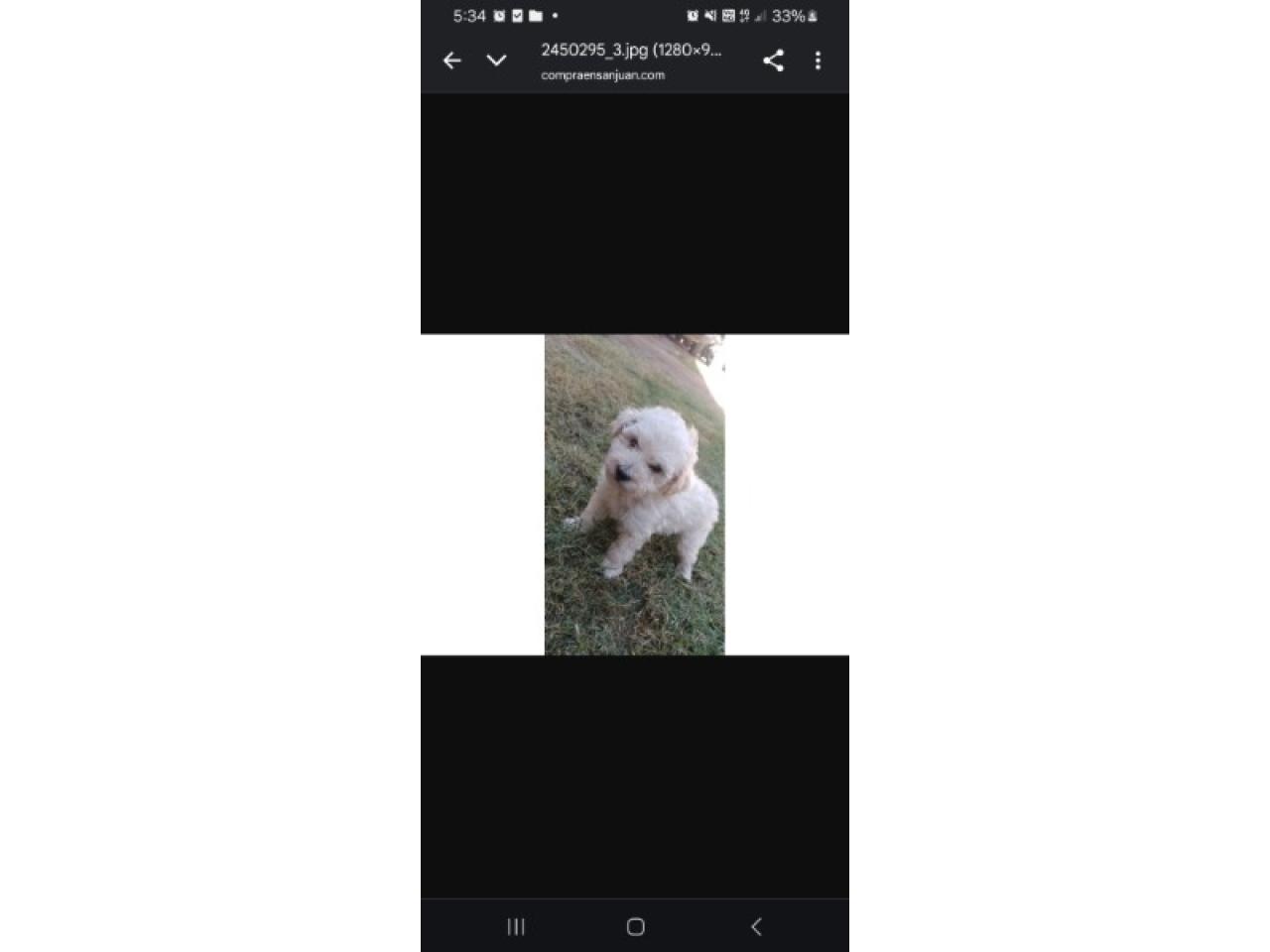Screen dimensions: 1270x952
Task: Tap the back arrow in the top bar
Action: tap(451, 60)
